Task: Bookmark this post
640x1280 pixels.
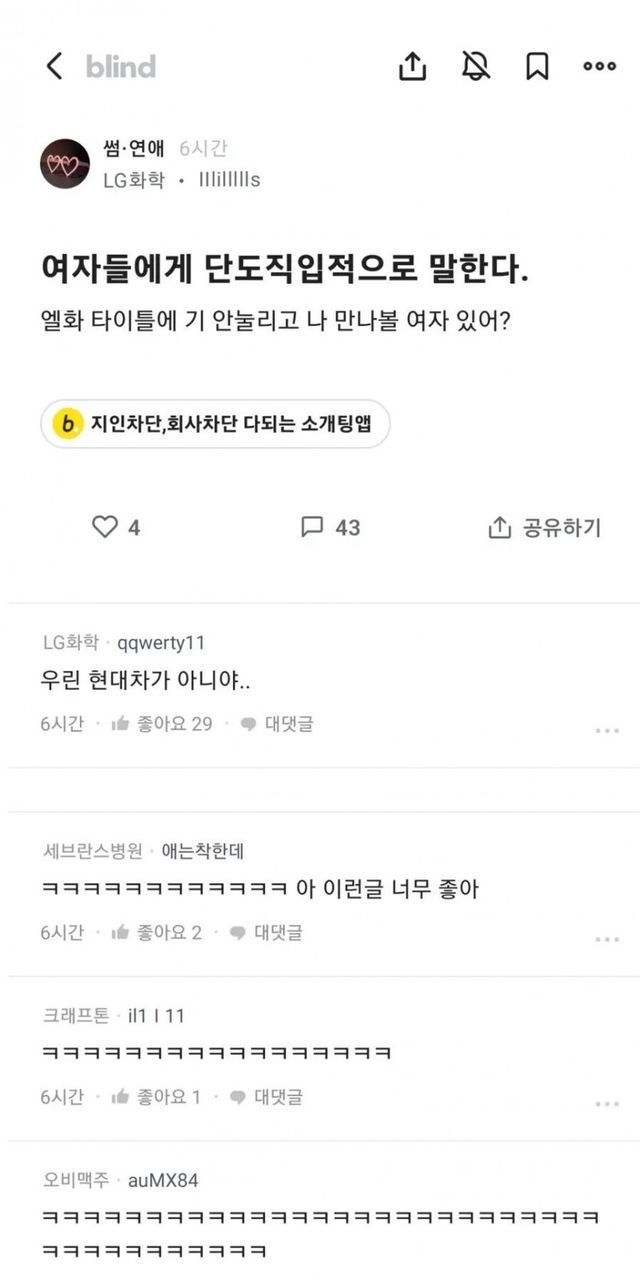Action: click(537, 67)
